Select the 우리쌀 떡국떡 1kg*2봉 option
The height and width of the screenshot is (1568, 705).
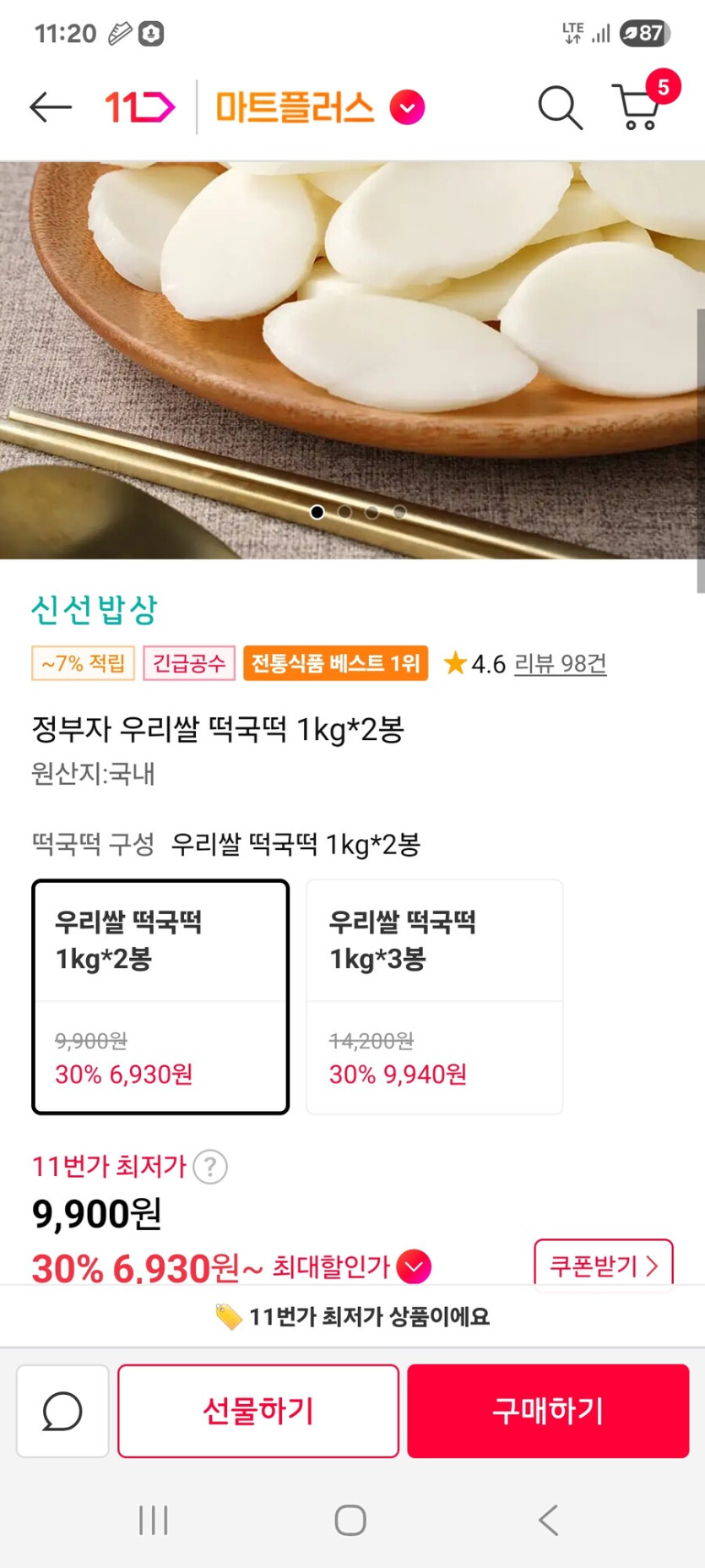pos(160,997)
